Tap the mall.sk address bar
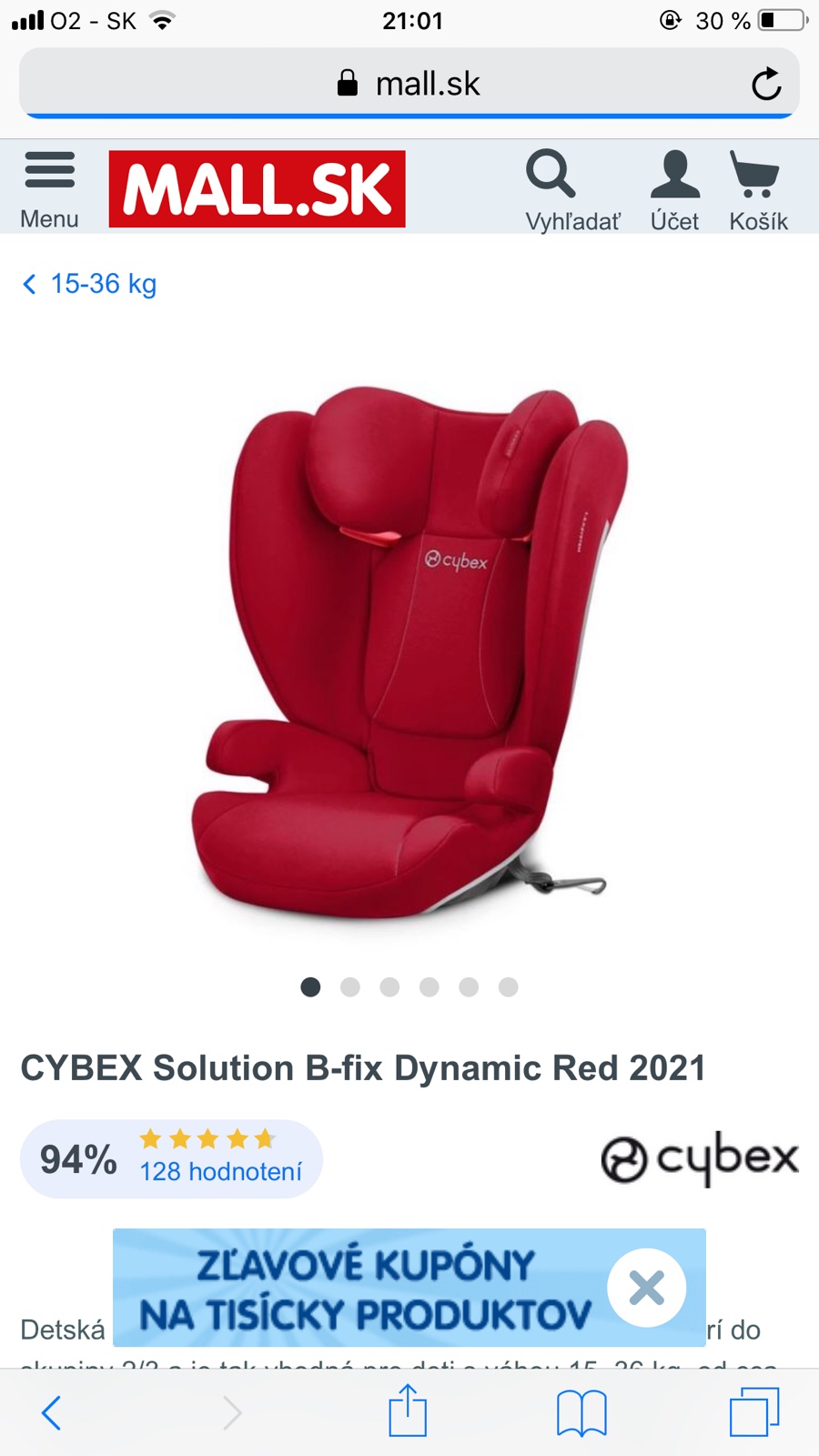 409,84
